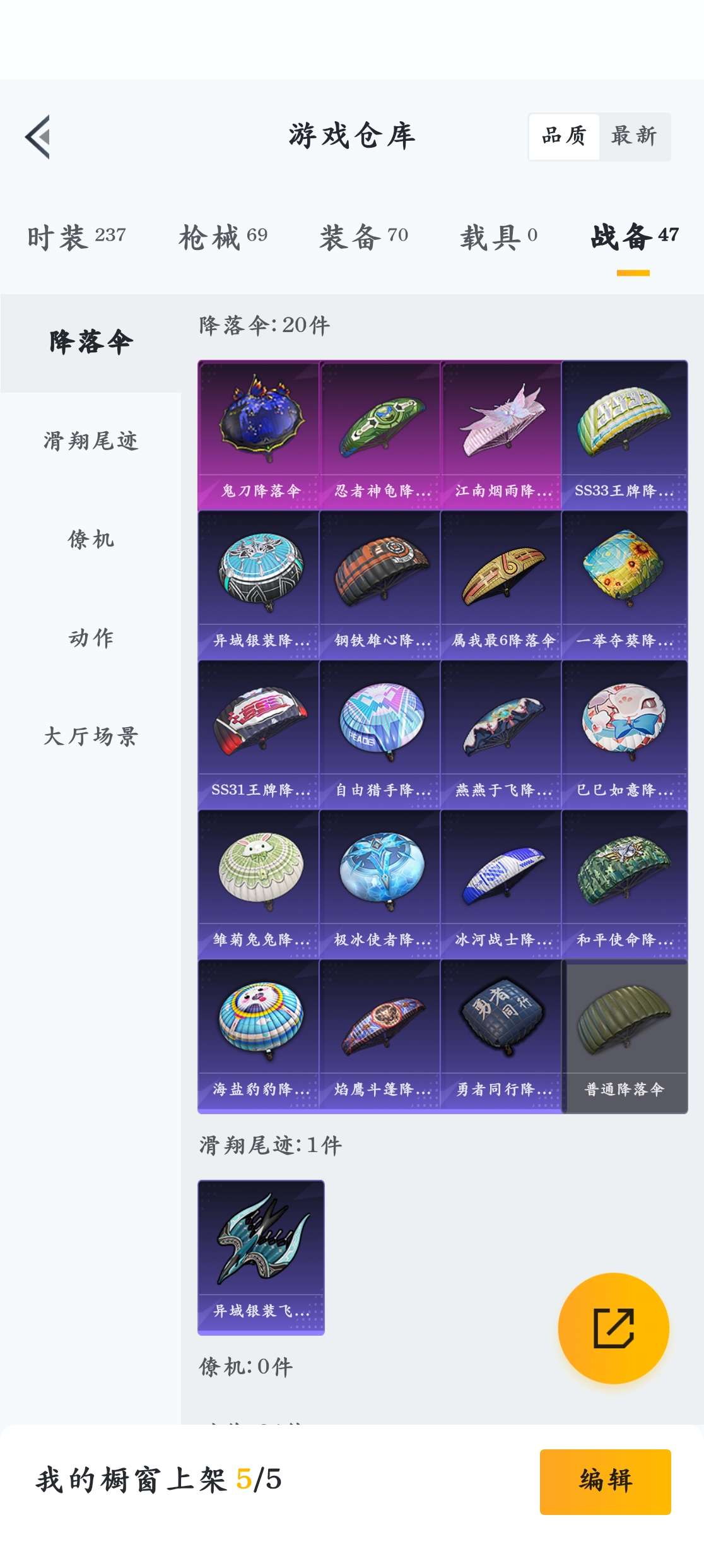The image size is (704, 1568).
Task: Open the 载具 tab
Action: click(x=498, y=237)
